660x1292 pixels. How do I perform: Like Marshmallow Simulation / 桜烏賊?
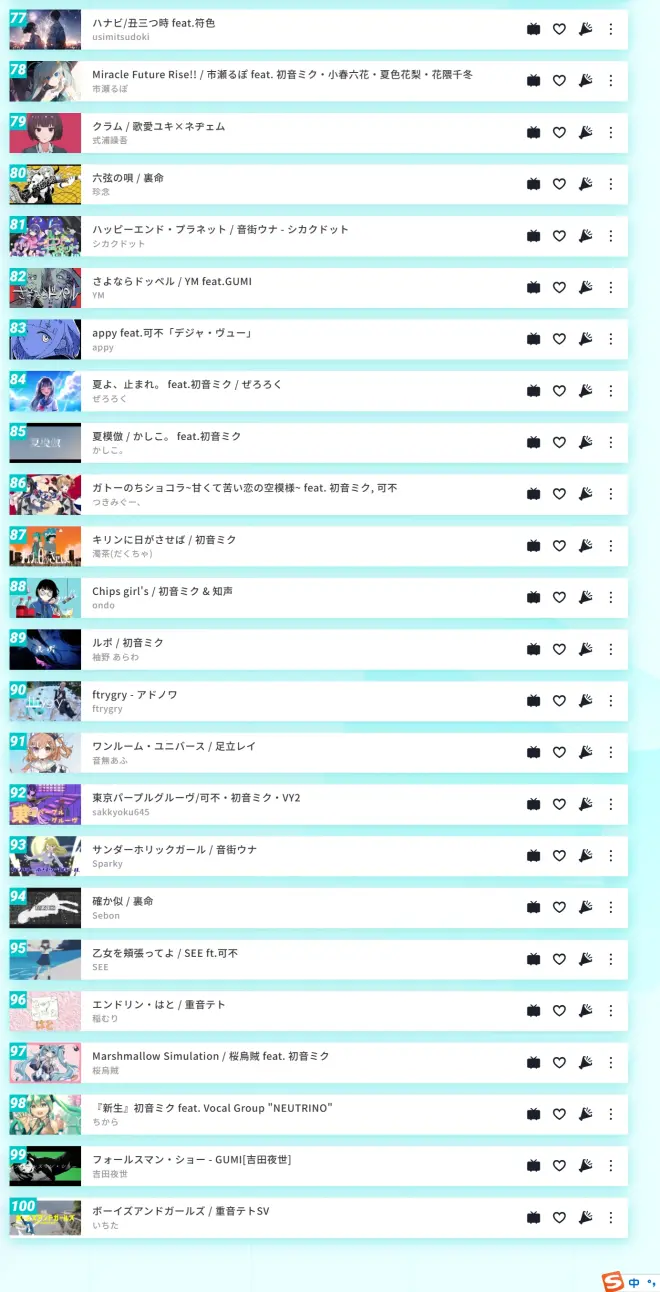(x=559, y=1063)
